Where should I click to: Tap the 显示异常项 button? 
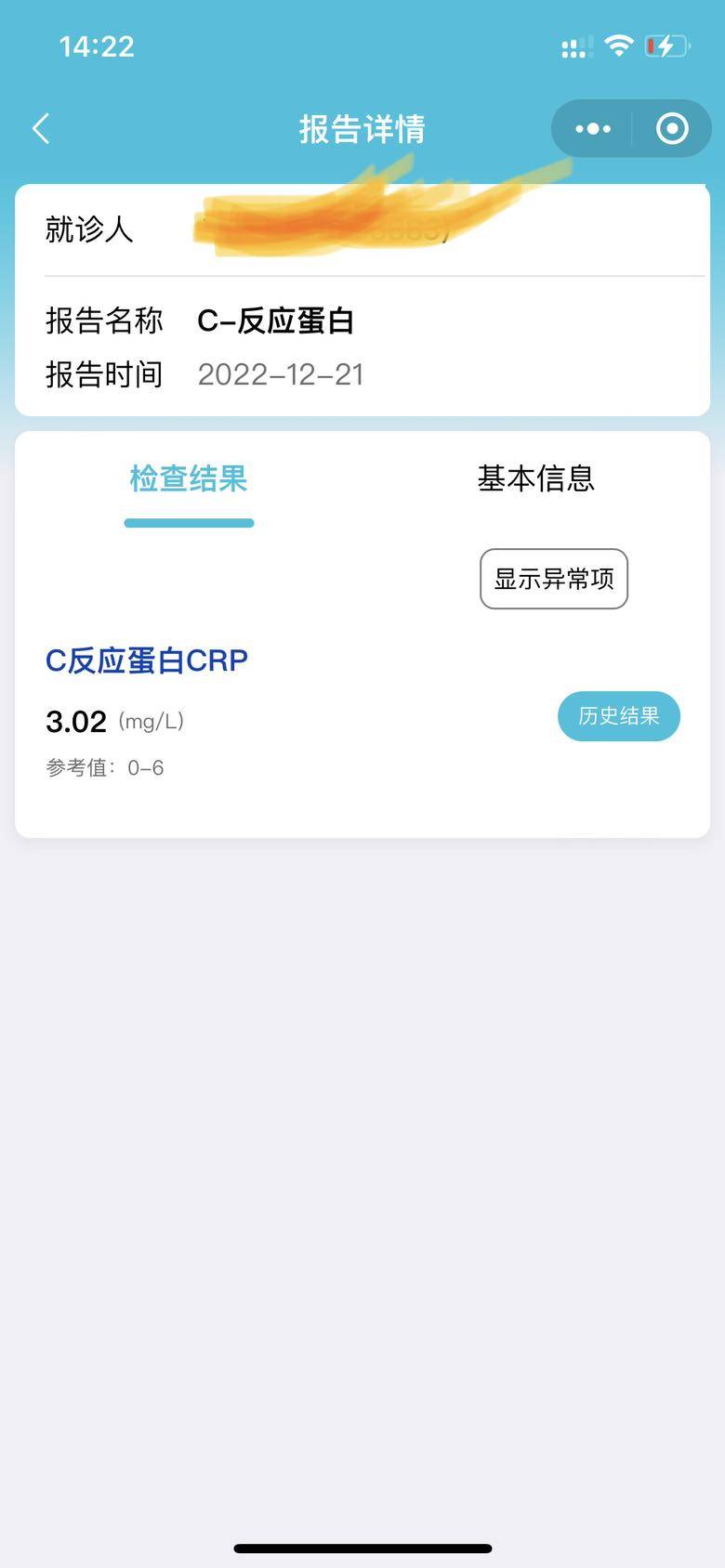(554, 580)
